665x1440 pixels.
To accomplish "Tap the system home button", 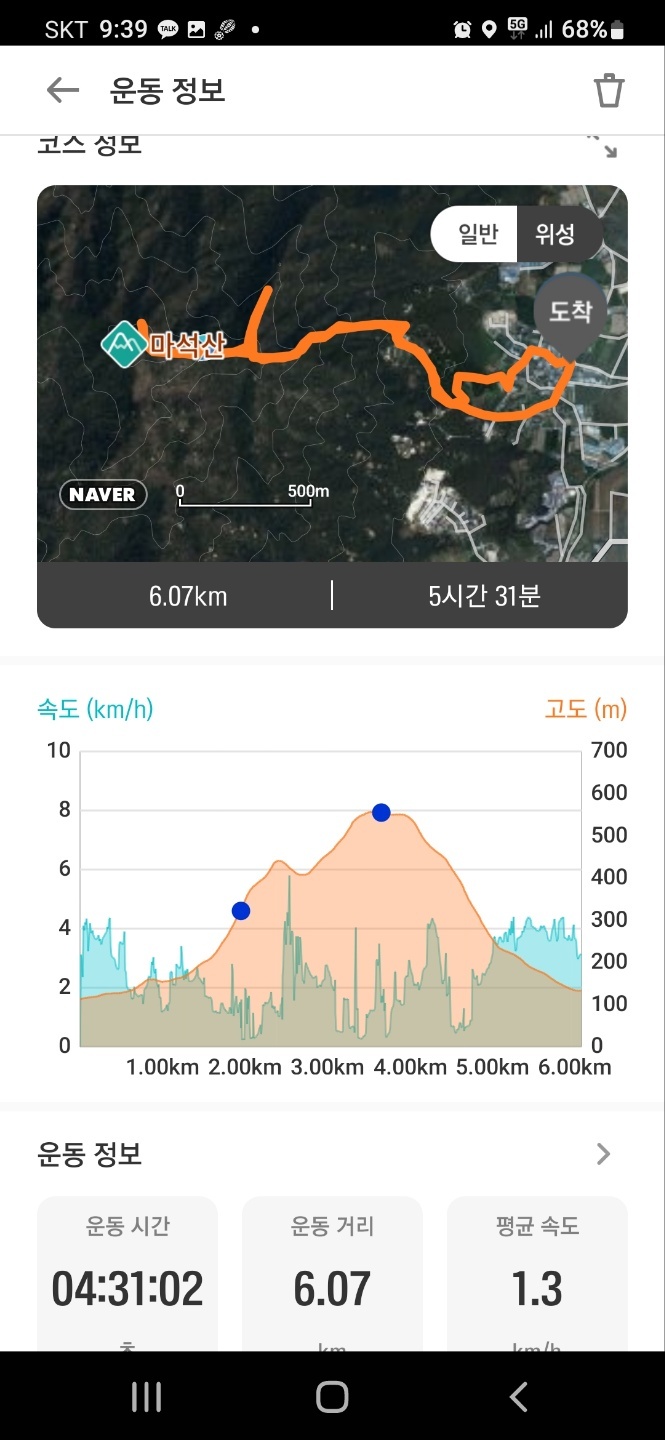I will 332,1397.
